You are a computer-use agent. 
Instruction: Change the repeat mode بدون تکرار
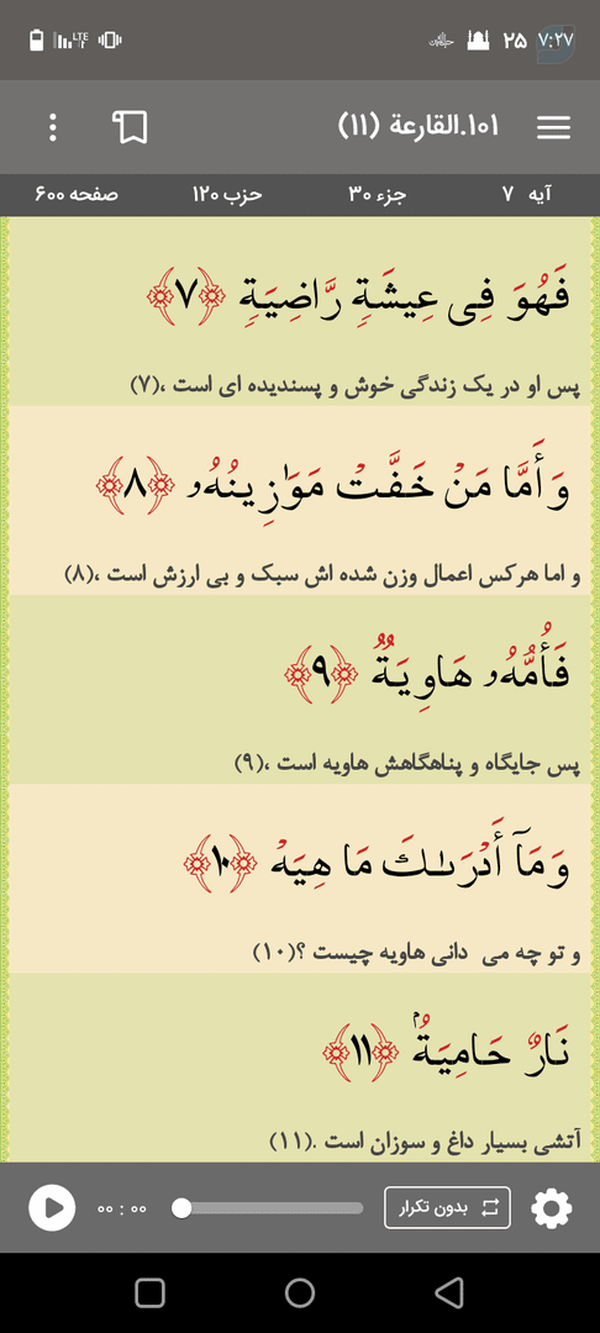[447, 1208]
